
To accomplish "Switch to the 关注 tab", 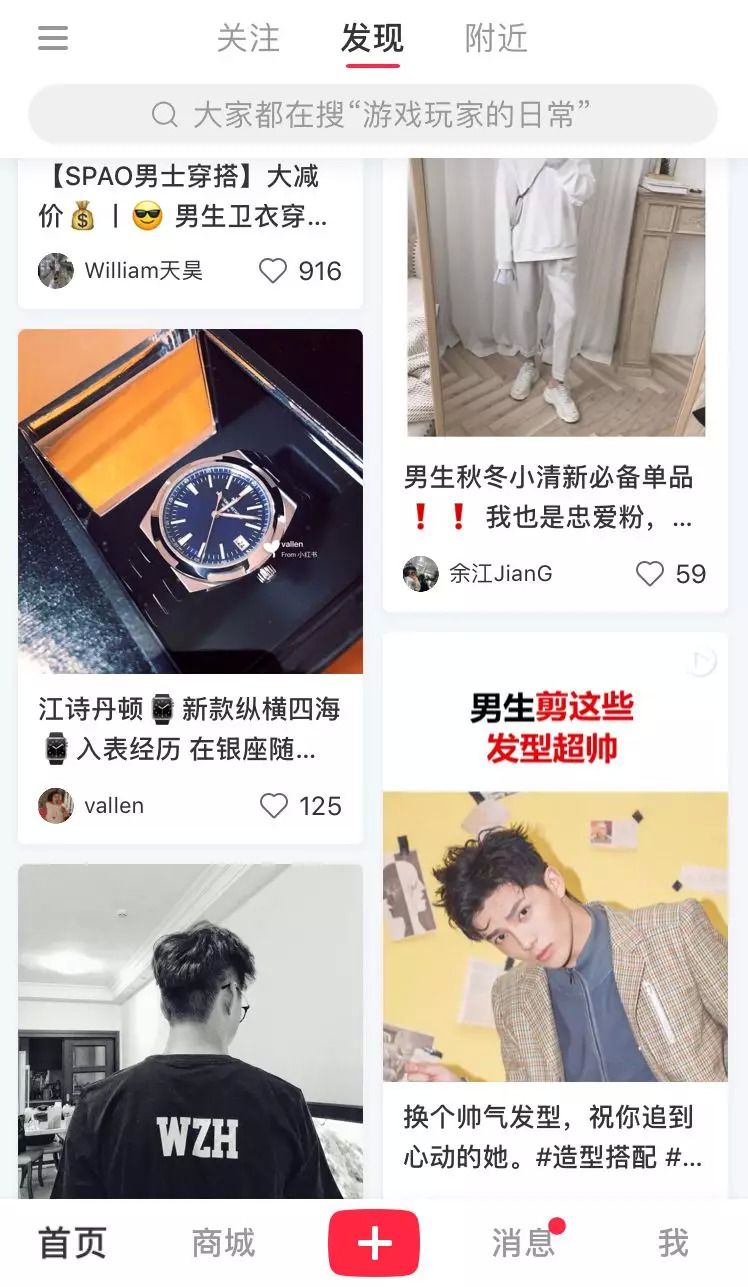I will click(248, 39).
